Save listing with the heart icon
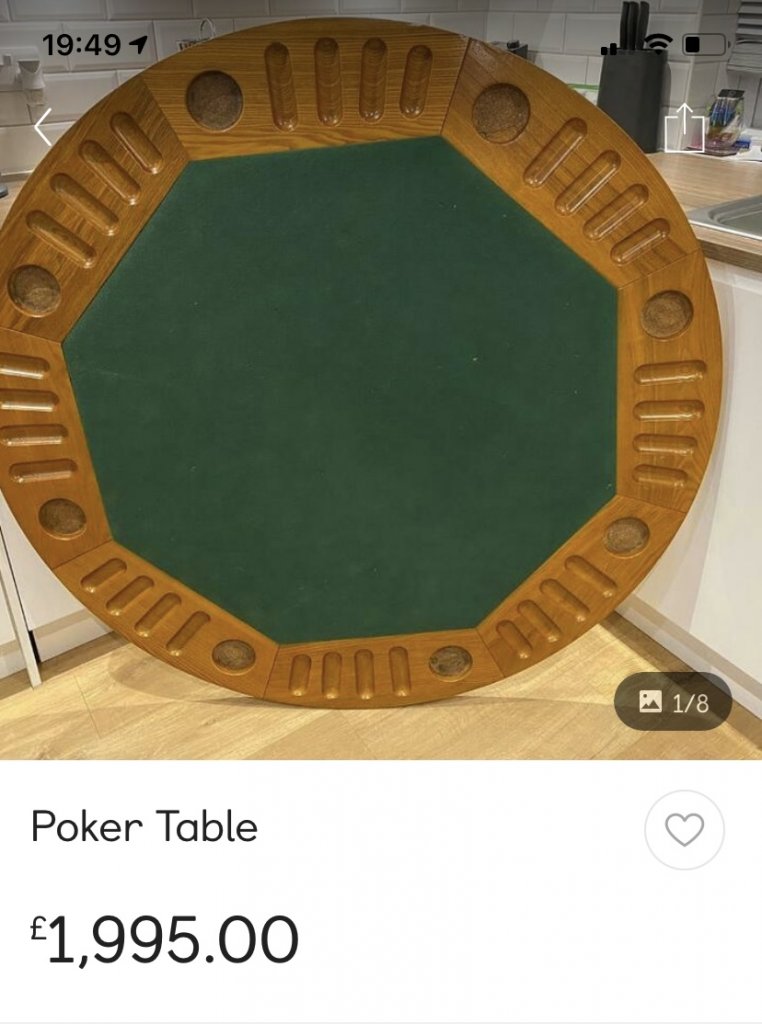Viewport: 762px width, 1024px height. coord(685,829)
